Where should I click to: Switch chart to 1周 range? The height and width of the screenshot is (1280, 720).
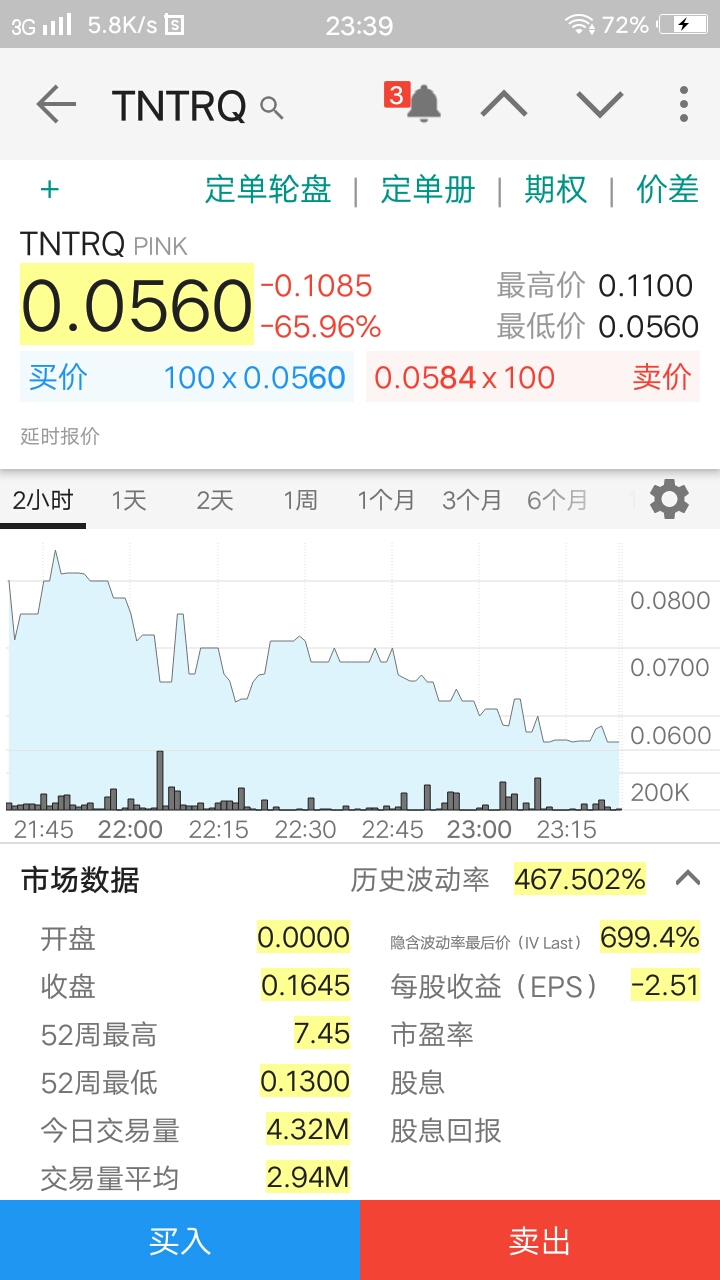300,500
